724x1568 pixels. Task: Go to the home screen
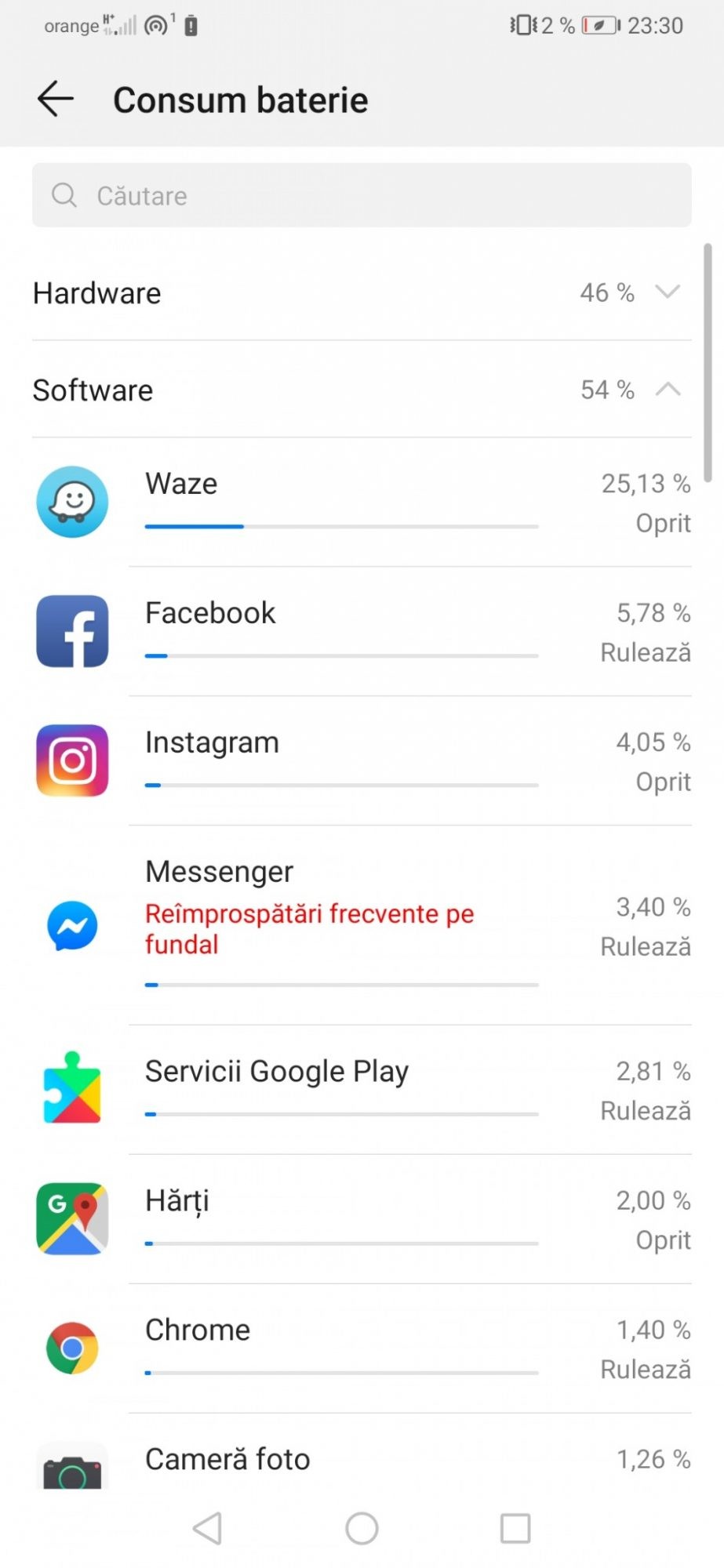pyautogui.click(x=362, y=1528)
